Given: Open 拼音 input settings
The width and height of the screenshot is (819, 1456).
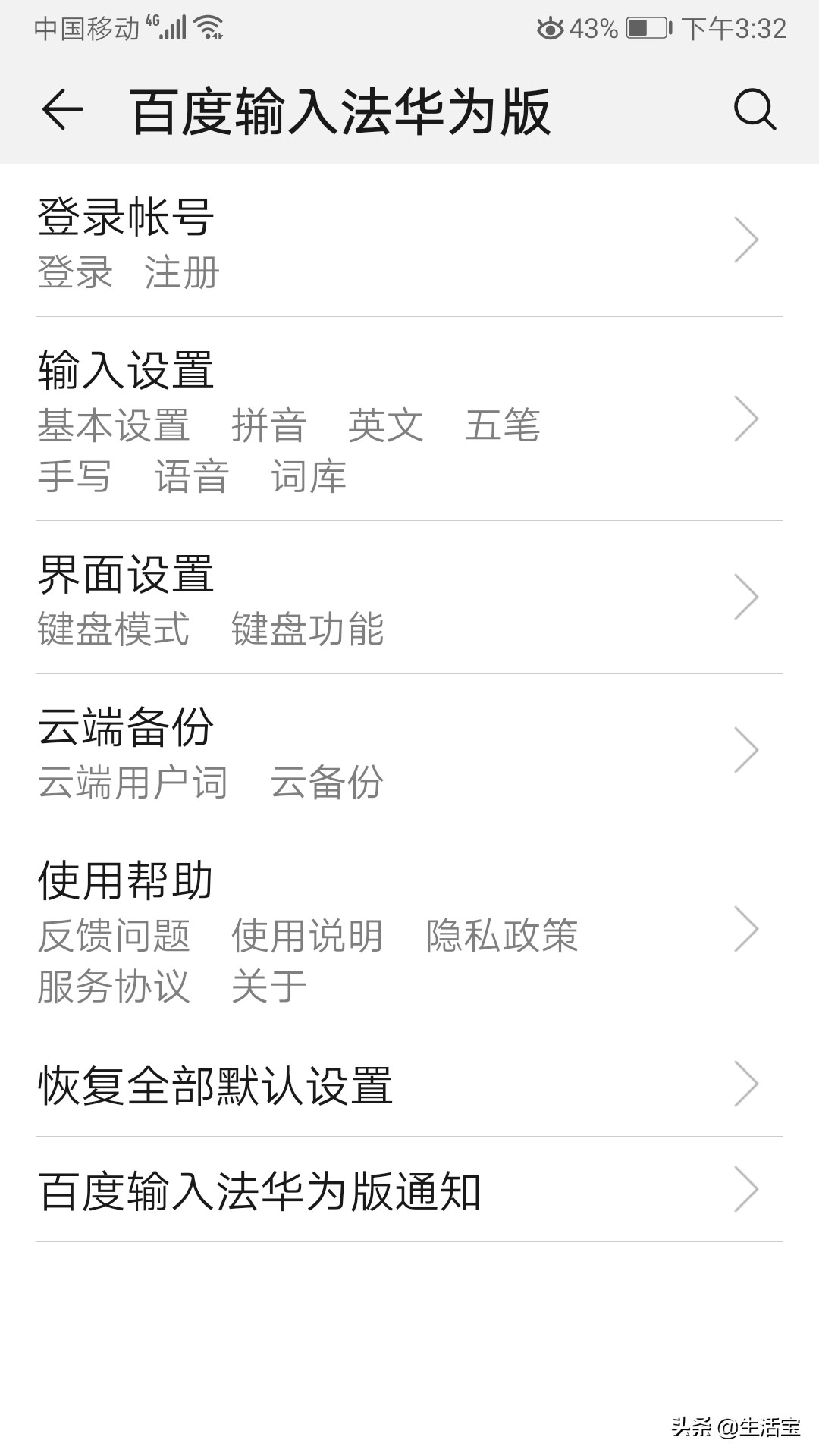Looking at the screenshot, I should click(269, 426).
